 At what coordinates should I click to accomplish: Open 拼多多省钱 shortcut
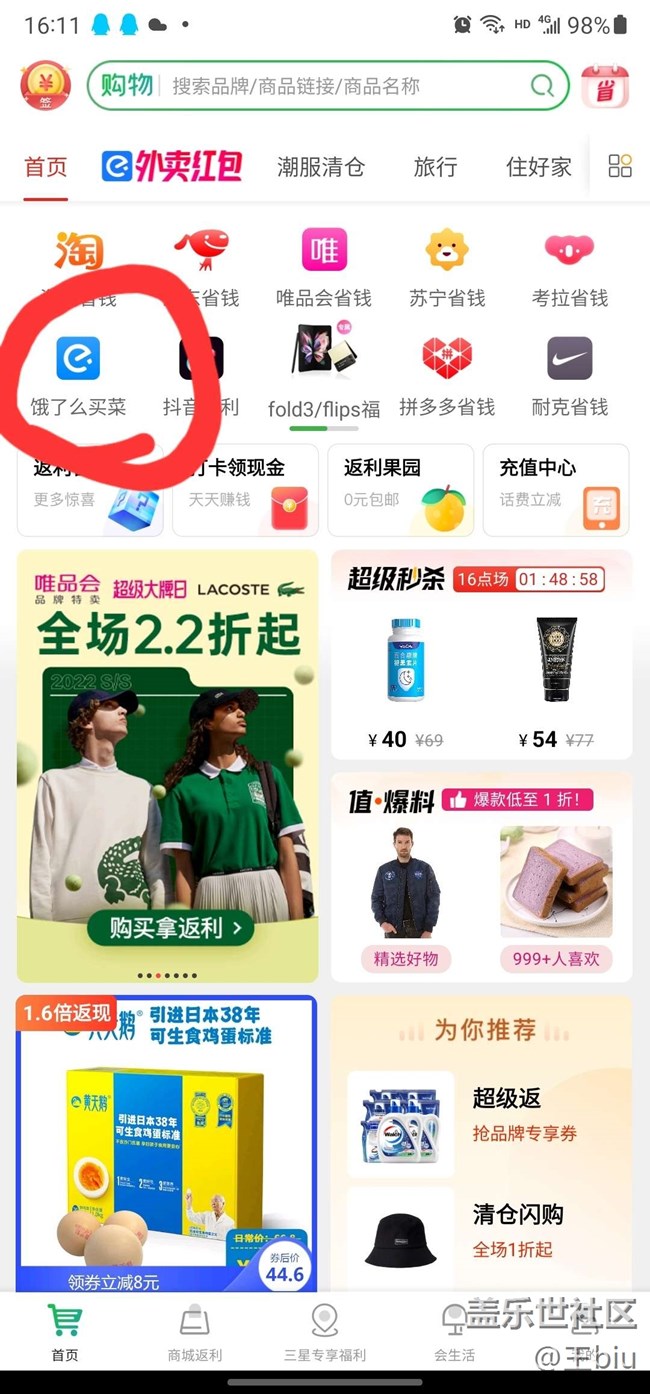pyautogui.click(x=447, y=376)
